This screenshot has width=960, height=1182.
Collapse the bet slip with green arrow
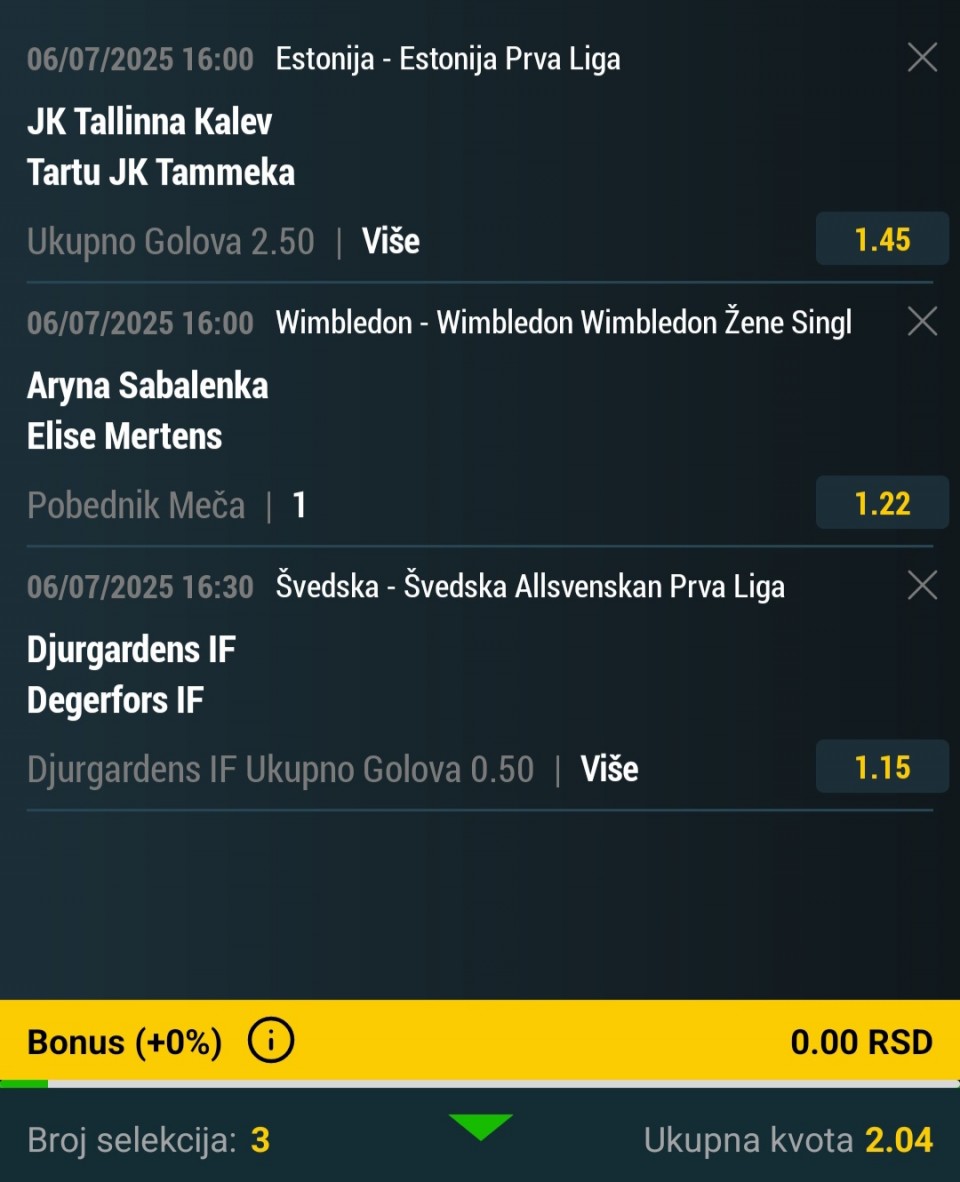(x=480, y=1127)
